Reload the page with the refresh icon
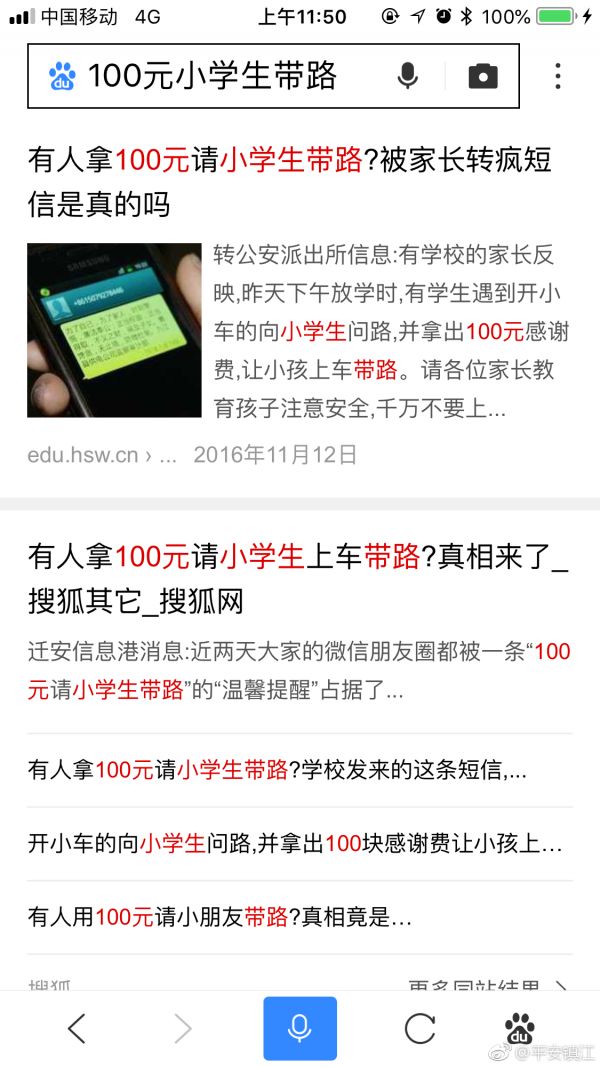The width and height of the screenshot is (600, 1067). pos(419,1028)
